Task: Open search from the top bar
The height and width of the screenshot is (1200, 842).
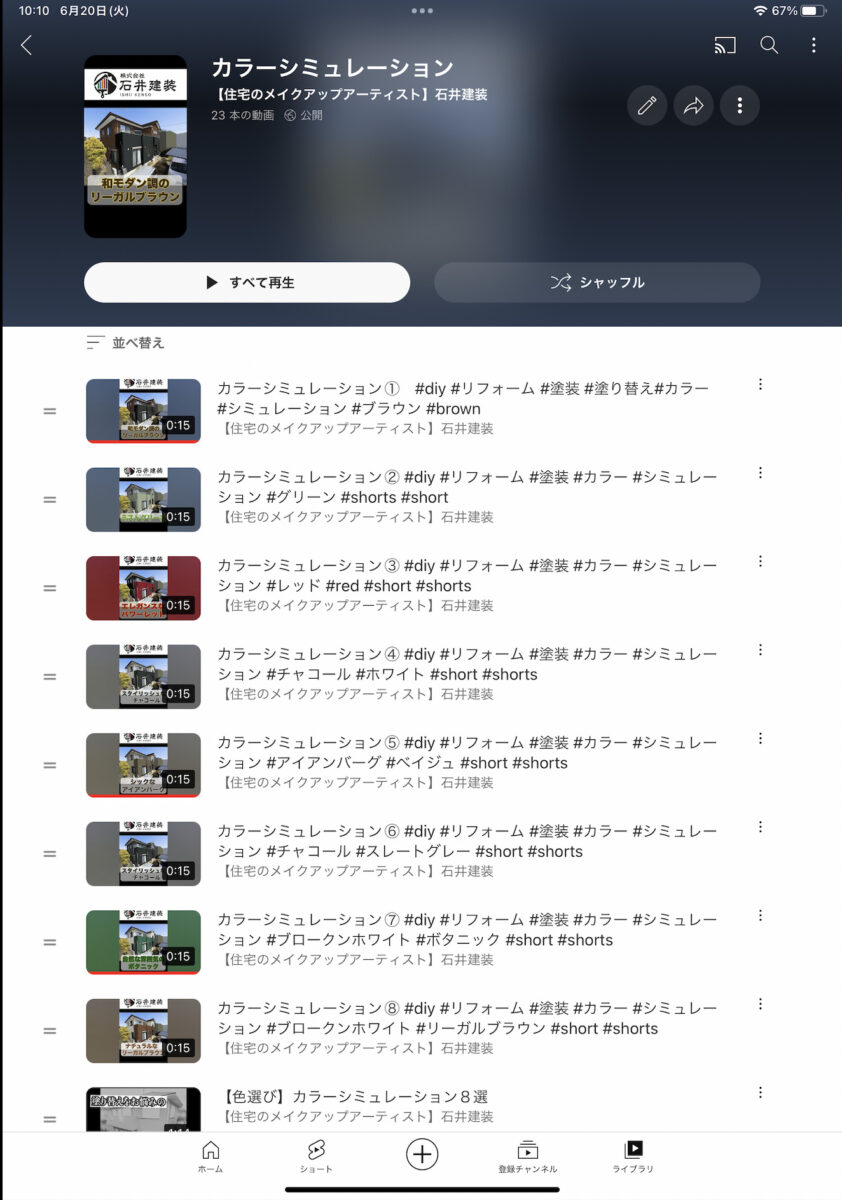Action: tap(769, 45)
